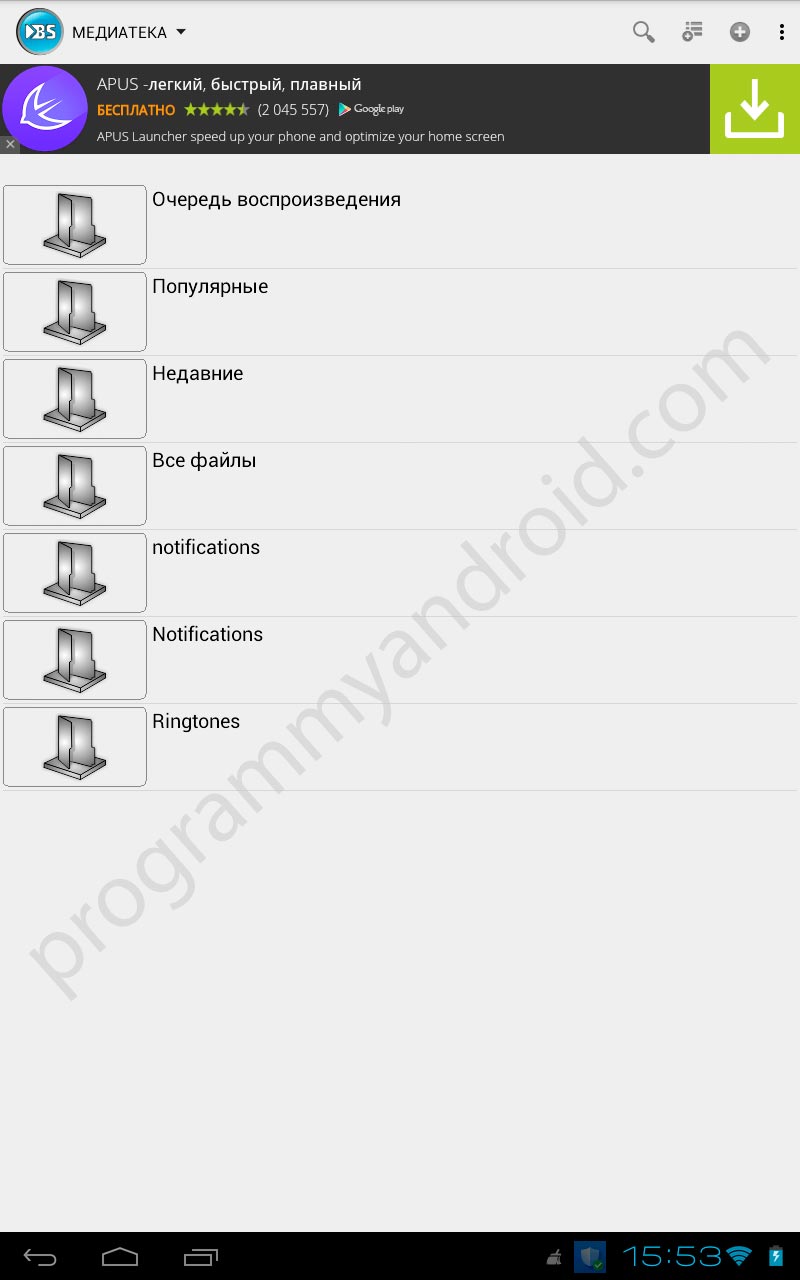Viewport: 800px width, 1280px height.
Task: Open the search magnifier icon
Action: tap(643, 32)
